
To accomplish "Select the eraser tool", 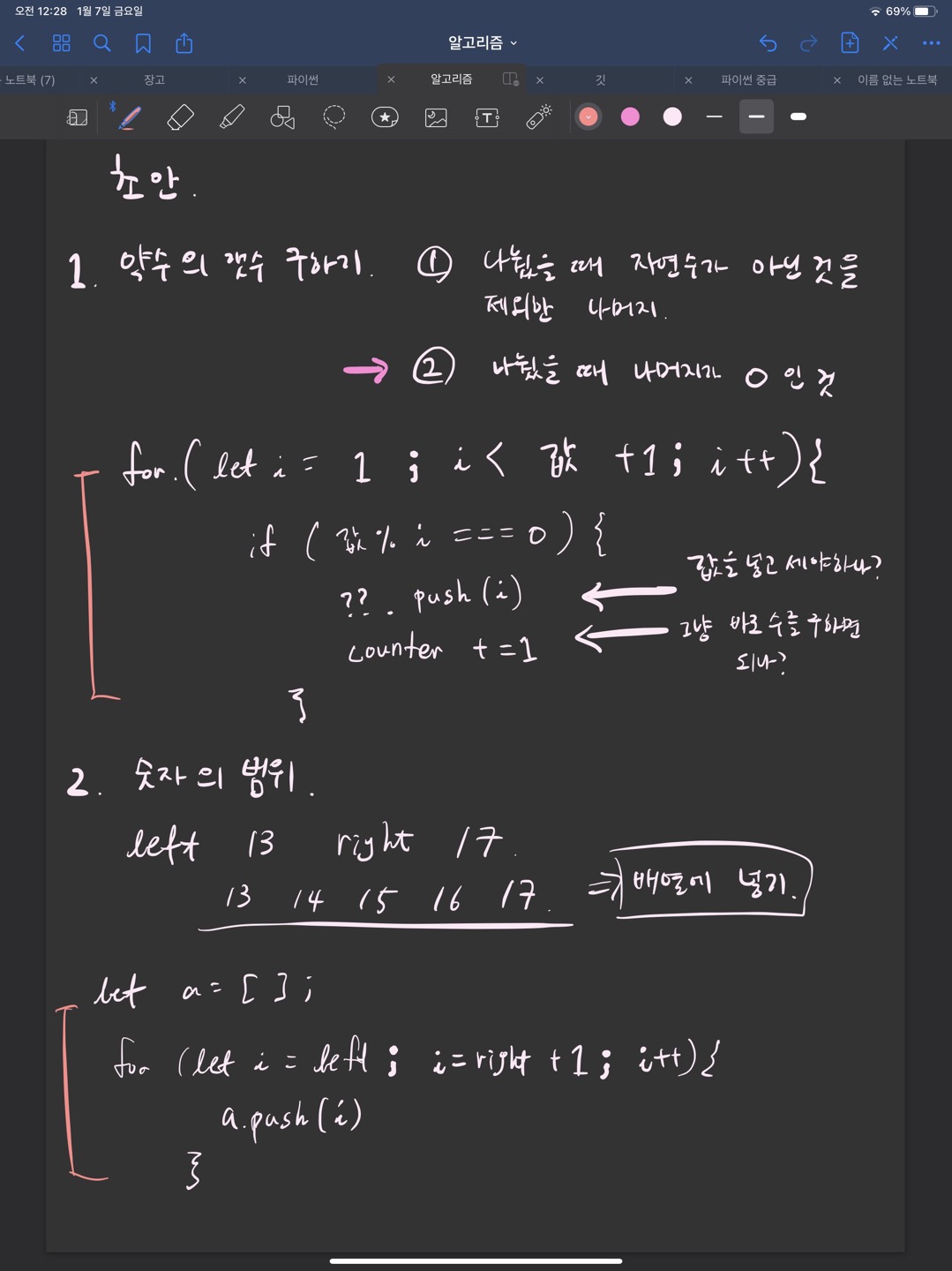I will 181,117.
